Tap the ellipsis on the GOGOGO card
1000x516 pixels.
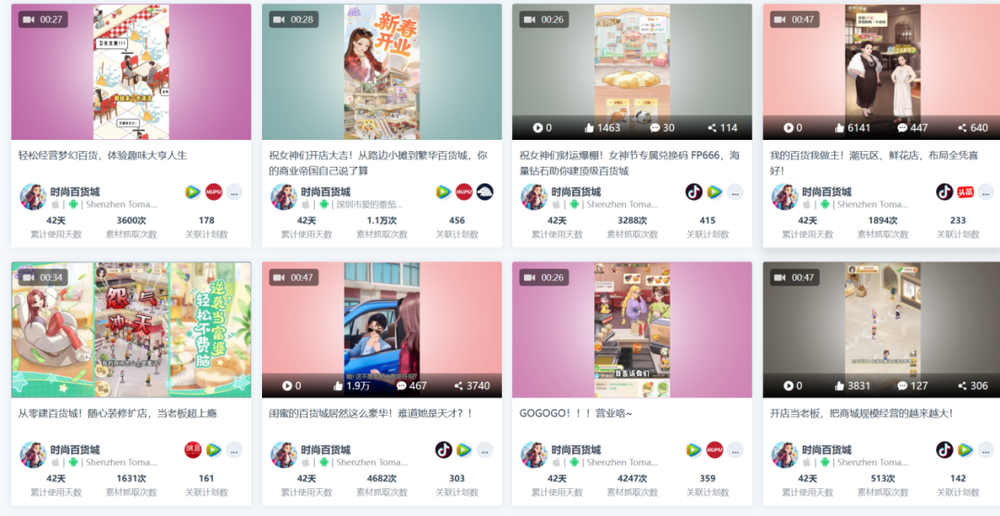tap(735, 450)
